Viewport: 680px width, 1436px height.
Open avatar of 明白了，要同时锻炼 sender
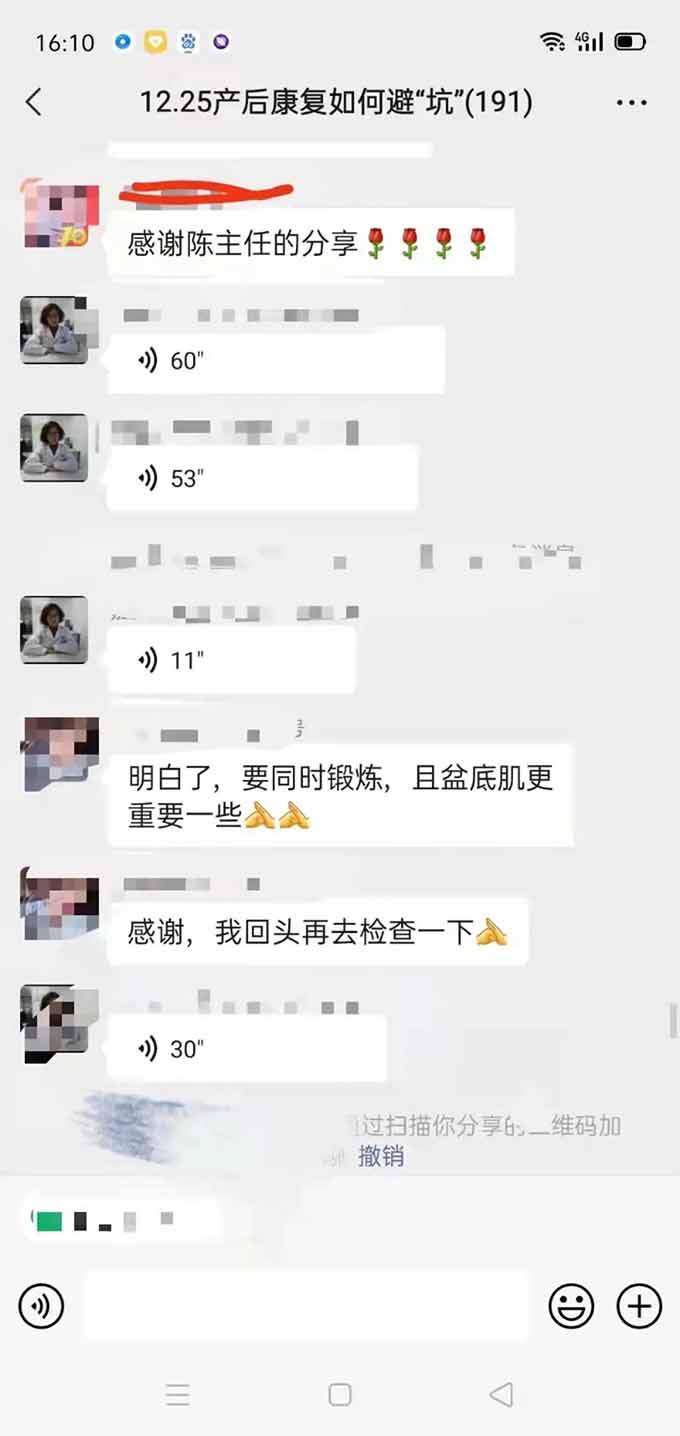60,753
